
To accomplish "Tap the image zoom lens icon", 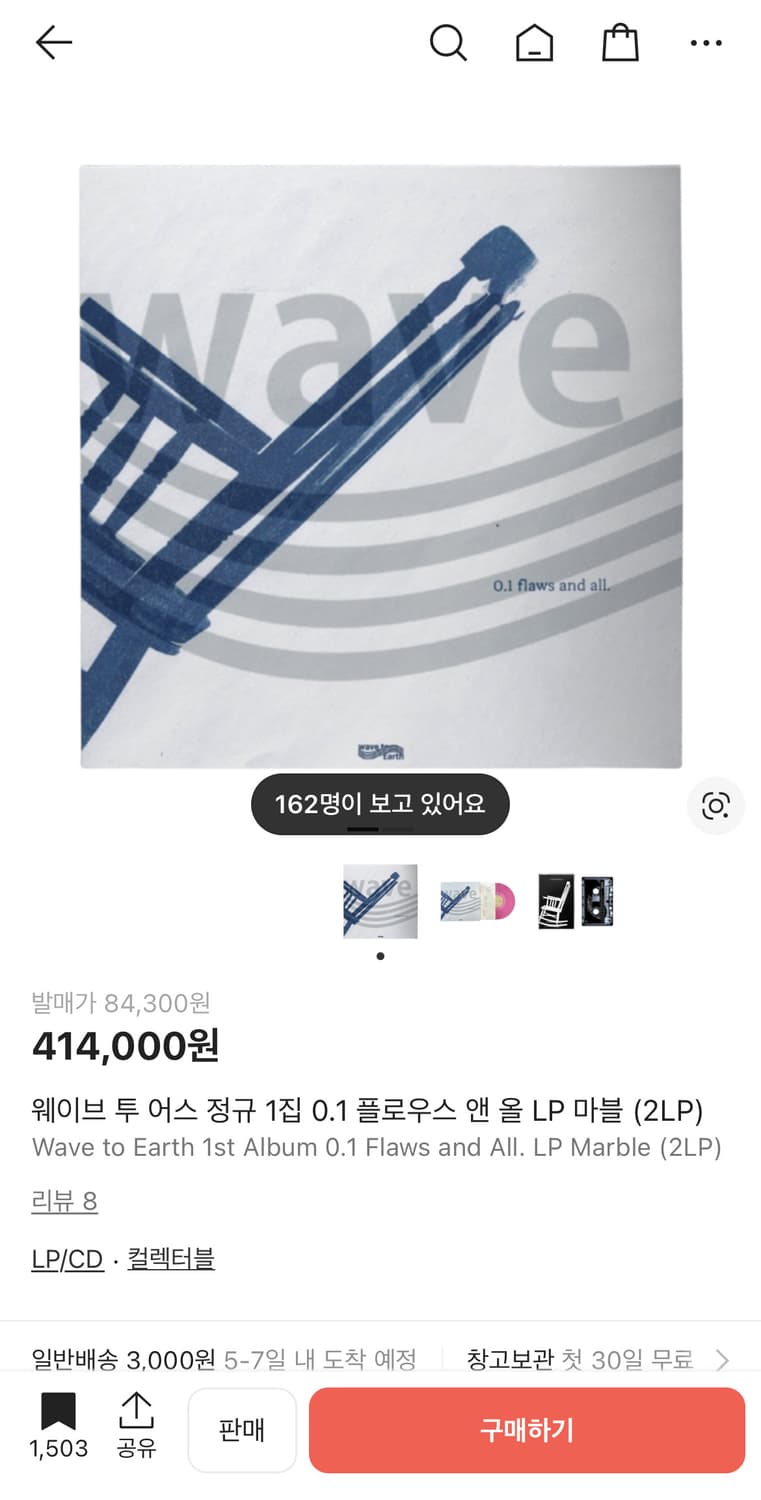I will (715, 805).
